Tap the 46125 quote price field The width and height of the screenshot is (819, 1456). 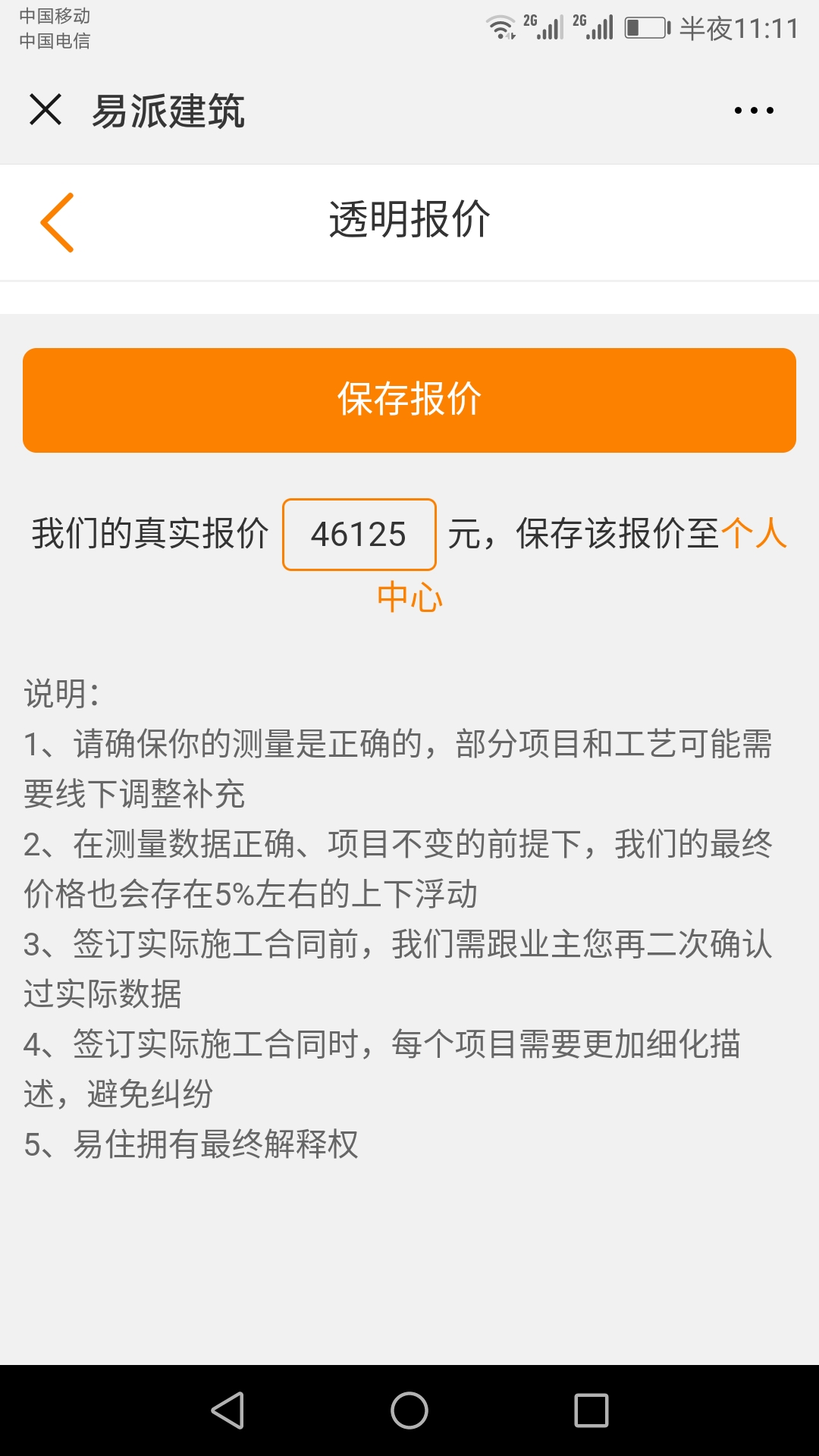(359, 535)
